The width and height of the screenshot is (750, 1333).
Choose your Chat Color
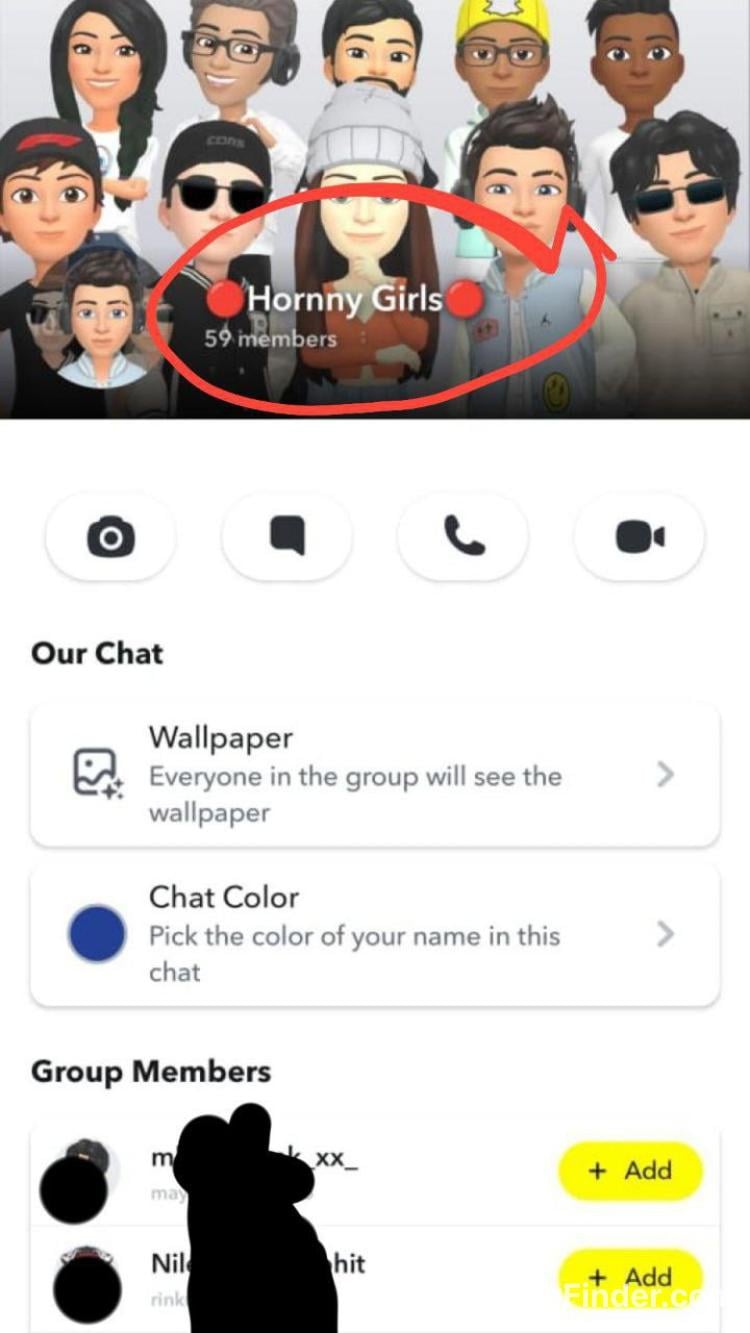pos(374,935)
